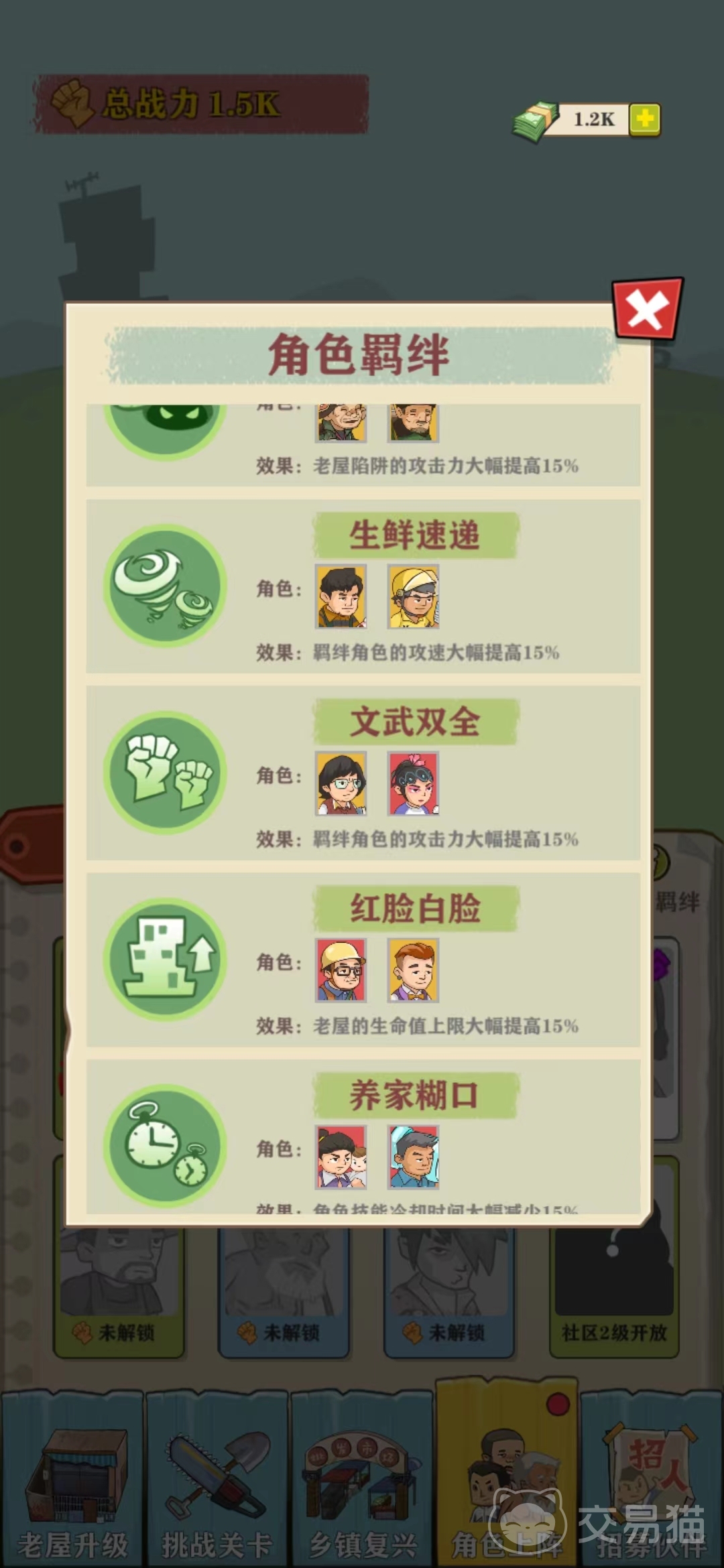Tap the green plus to add cash

(x=645, y=120)
